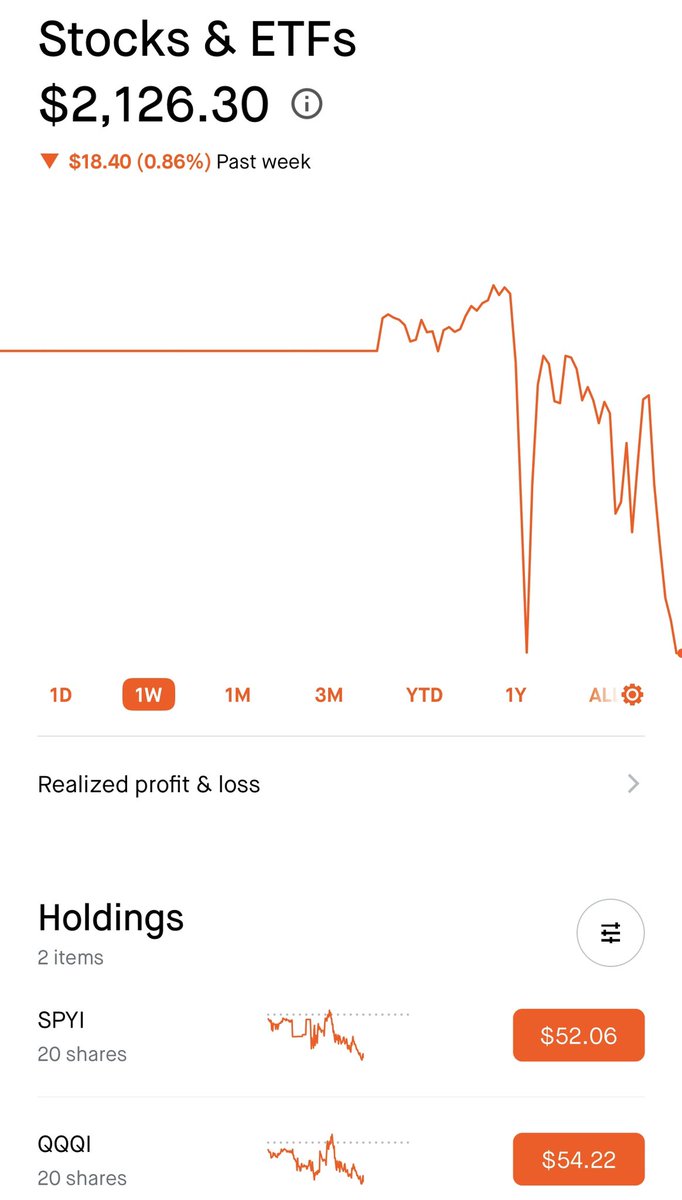Image resolution: width=682 pixels, height=1200 pixels.
Task: Open the QQQI holding
Action: click(341, 1160)
